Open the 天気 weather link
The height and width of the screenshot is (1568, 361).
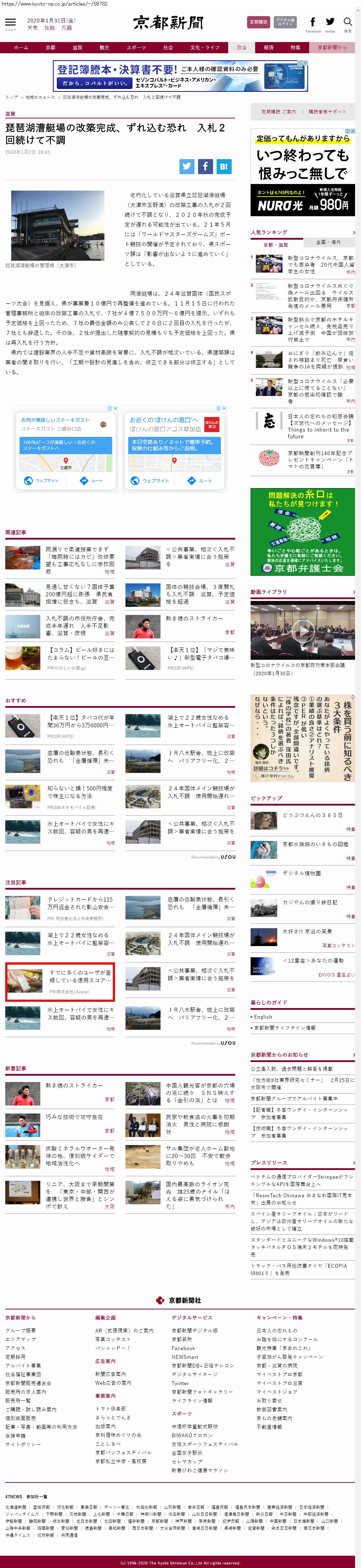click(x=32, y=28)
